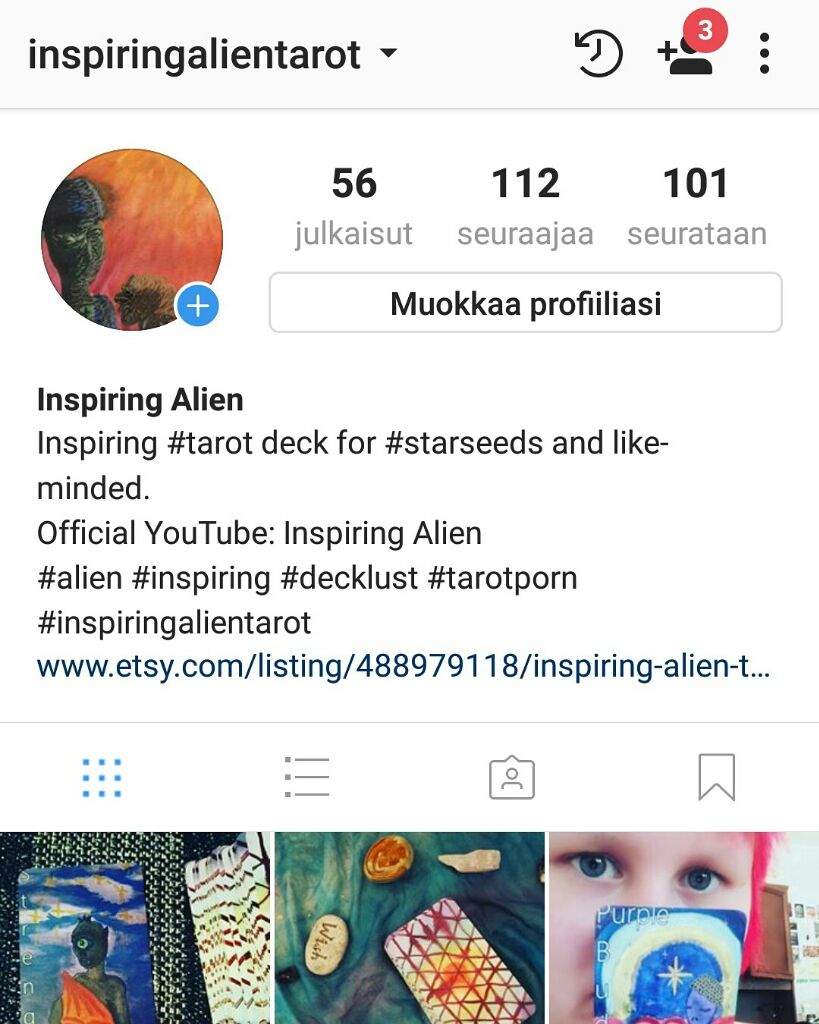
Task: Add a story via the profile picture plus
Action: point(198,305)
